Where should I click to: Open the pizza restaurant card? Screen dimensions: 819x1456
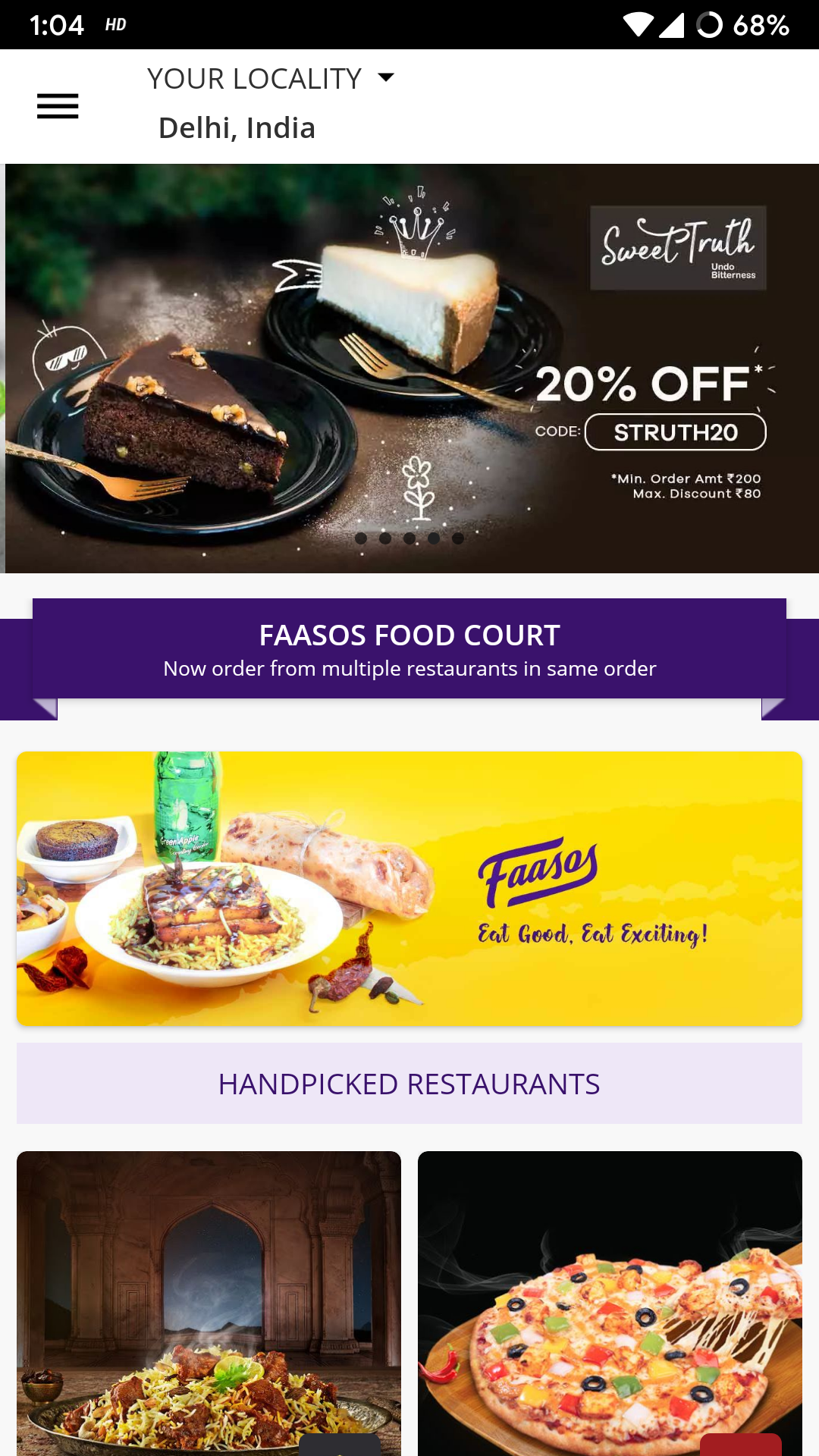coord(610,1303)
